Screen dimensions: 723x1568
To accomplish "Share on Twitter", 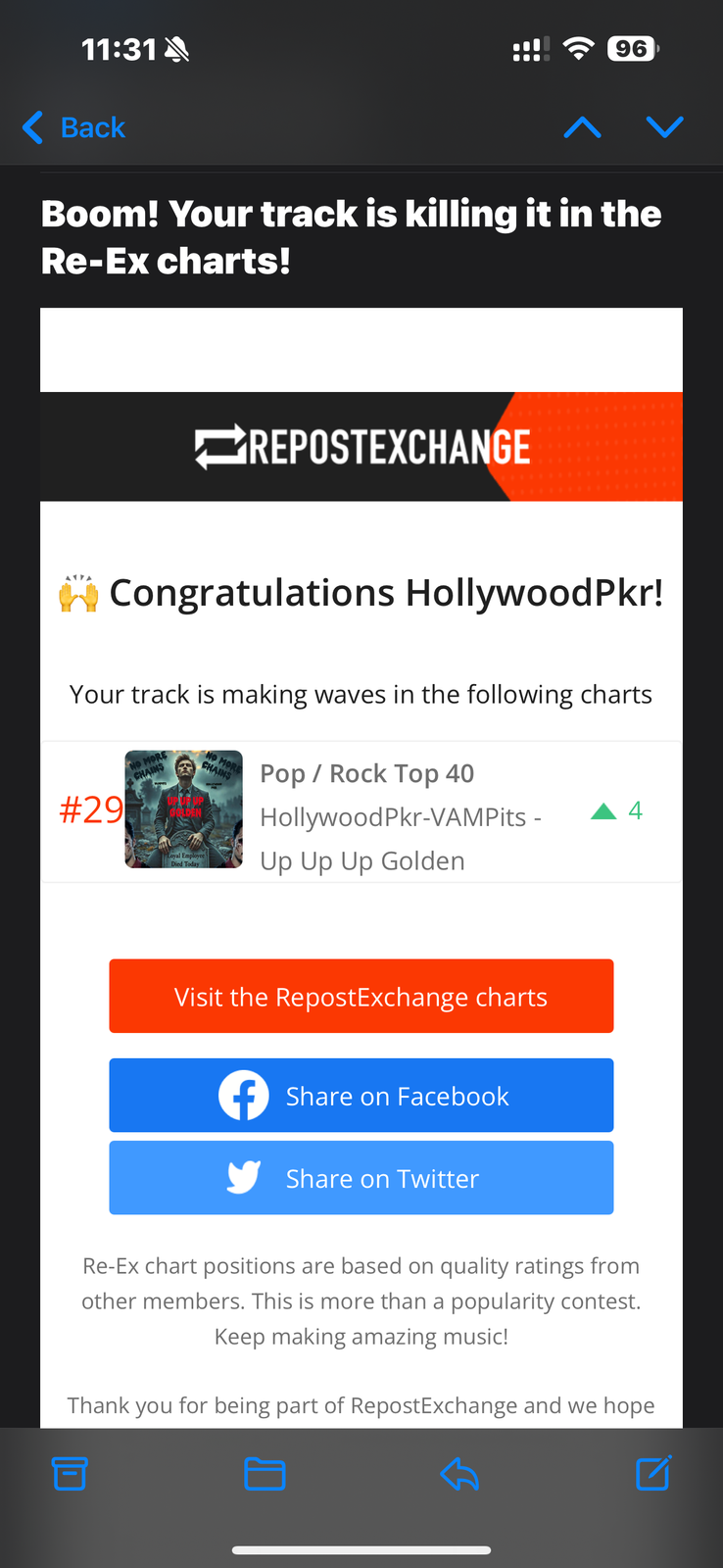I will pos(361,1178).
